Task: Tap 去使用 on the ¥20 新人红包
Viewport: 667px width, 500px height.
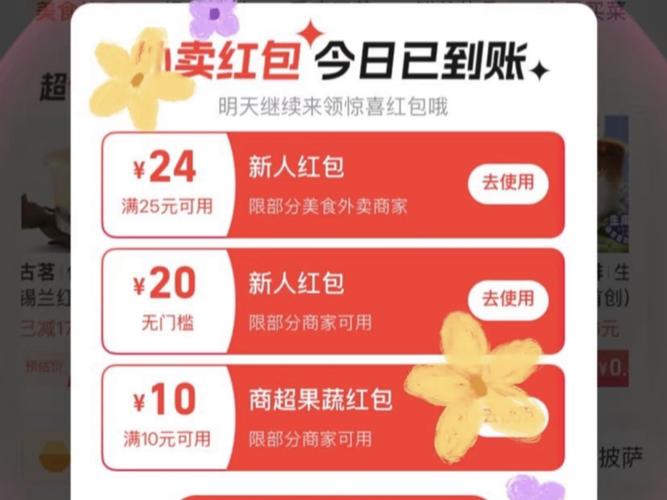Action: [x=508, y=299]
